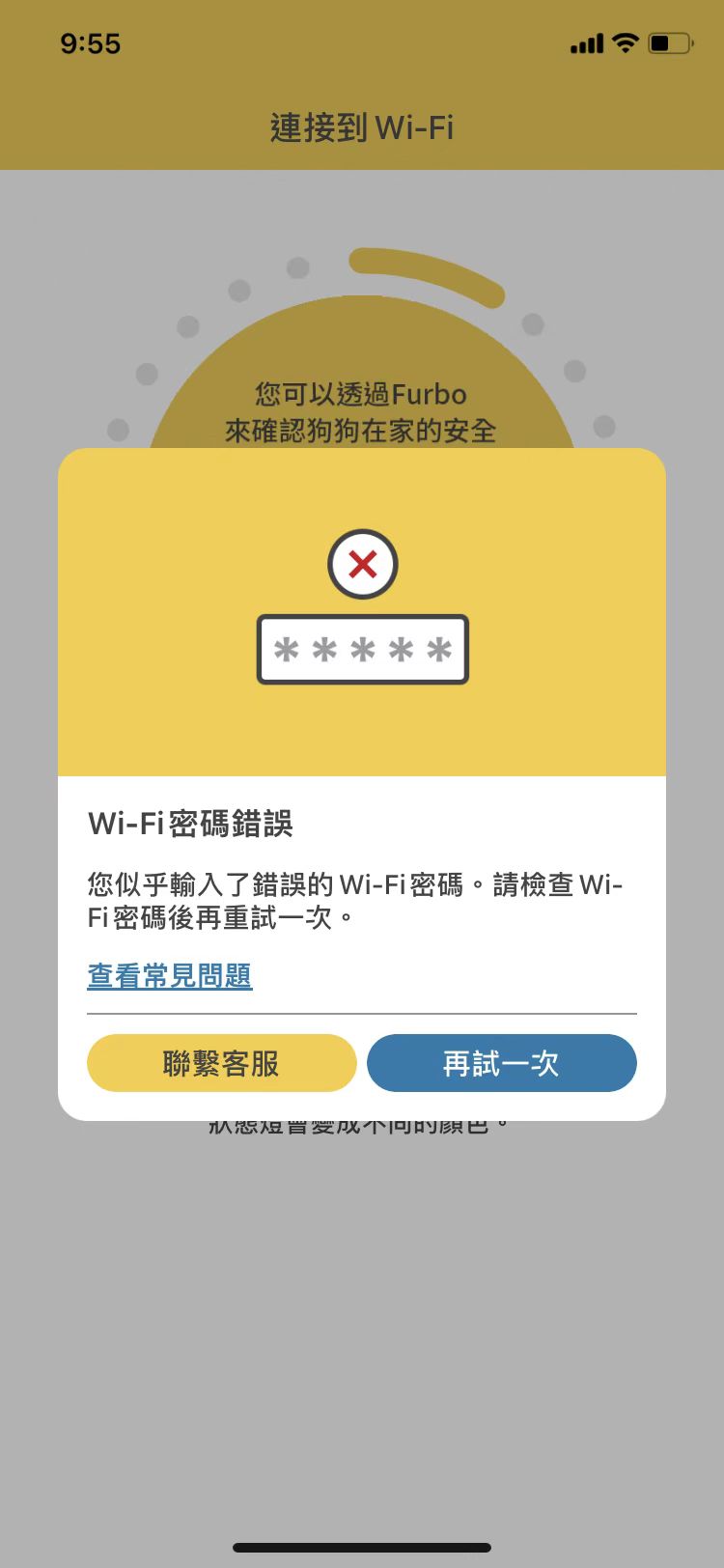Image resolution: width=724 pixels, height=1568 pixels.
Task: Tap the password asterisks illustration
Action: (363, 648)
